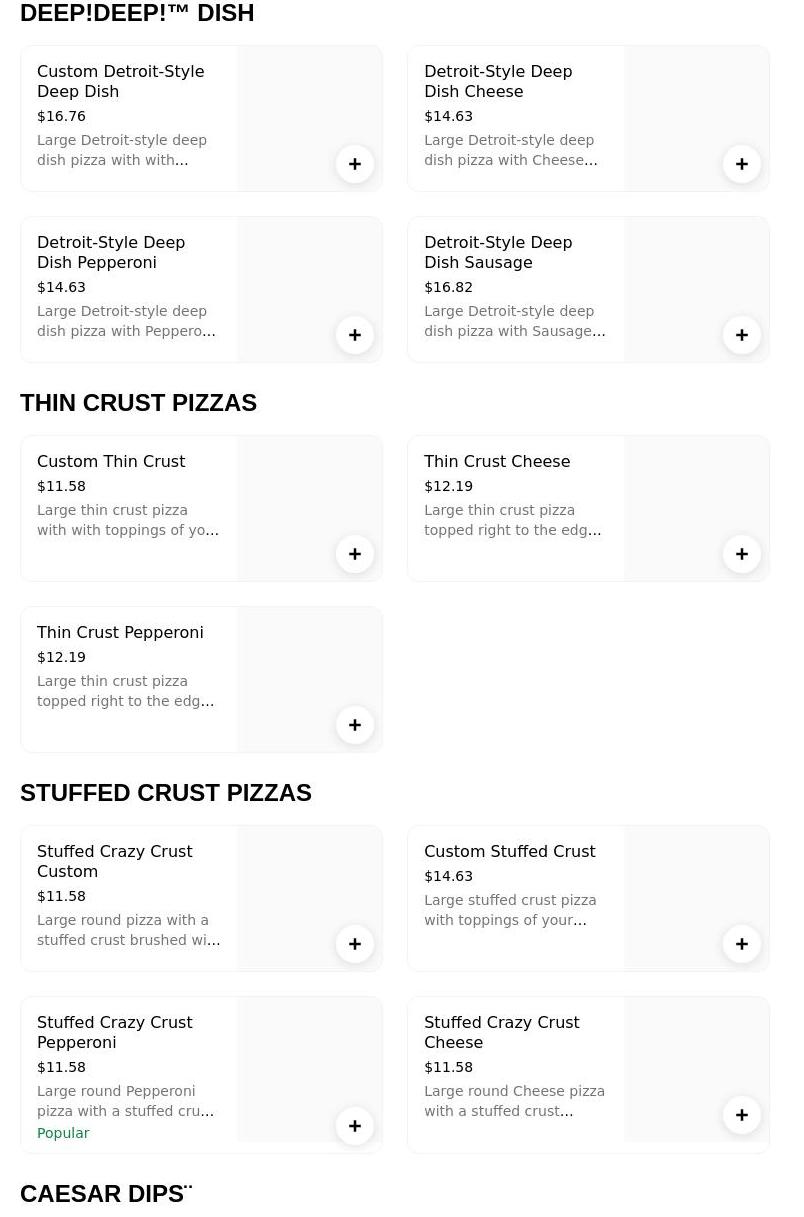
Task: Add Thin Crust Pepperoni to cart
Action: click(x=355, y=725)
